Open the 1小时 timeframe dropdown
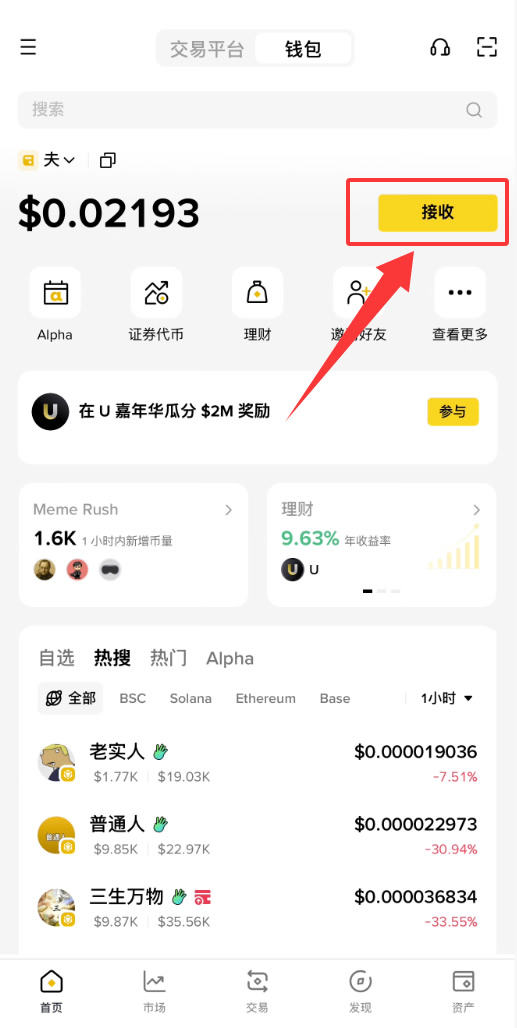The width and height of the screenshot is (517, 1028). point(446,698)
